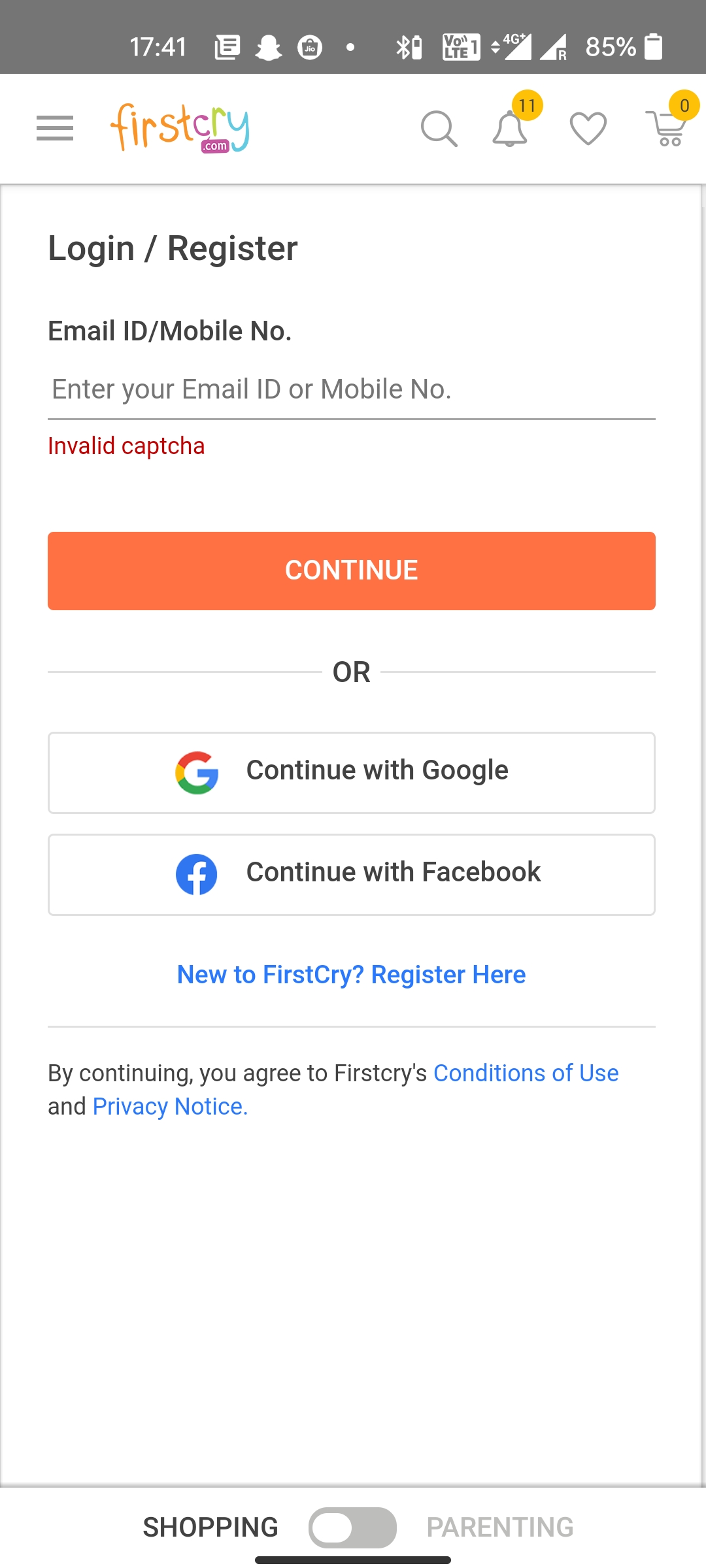Open the Register Here link

pos(352,975)
